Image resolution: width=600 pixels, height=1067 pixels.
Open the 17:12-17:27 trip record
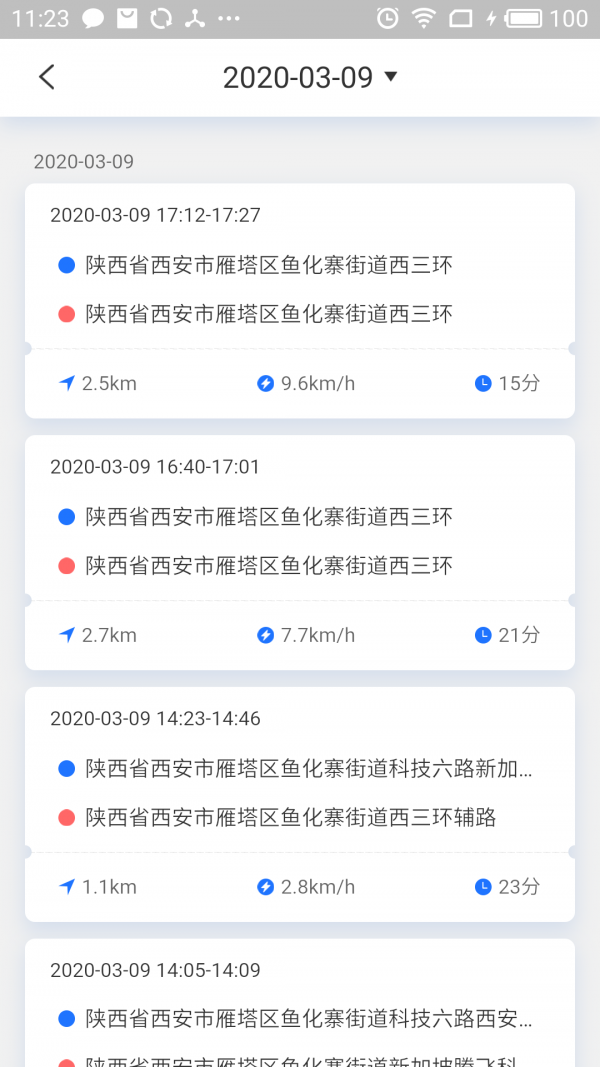[x=300, y=301]
